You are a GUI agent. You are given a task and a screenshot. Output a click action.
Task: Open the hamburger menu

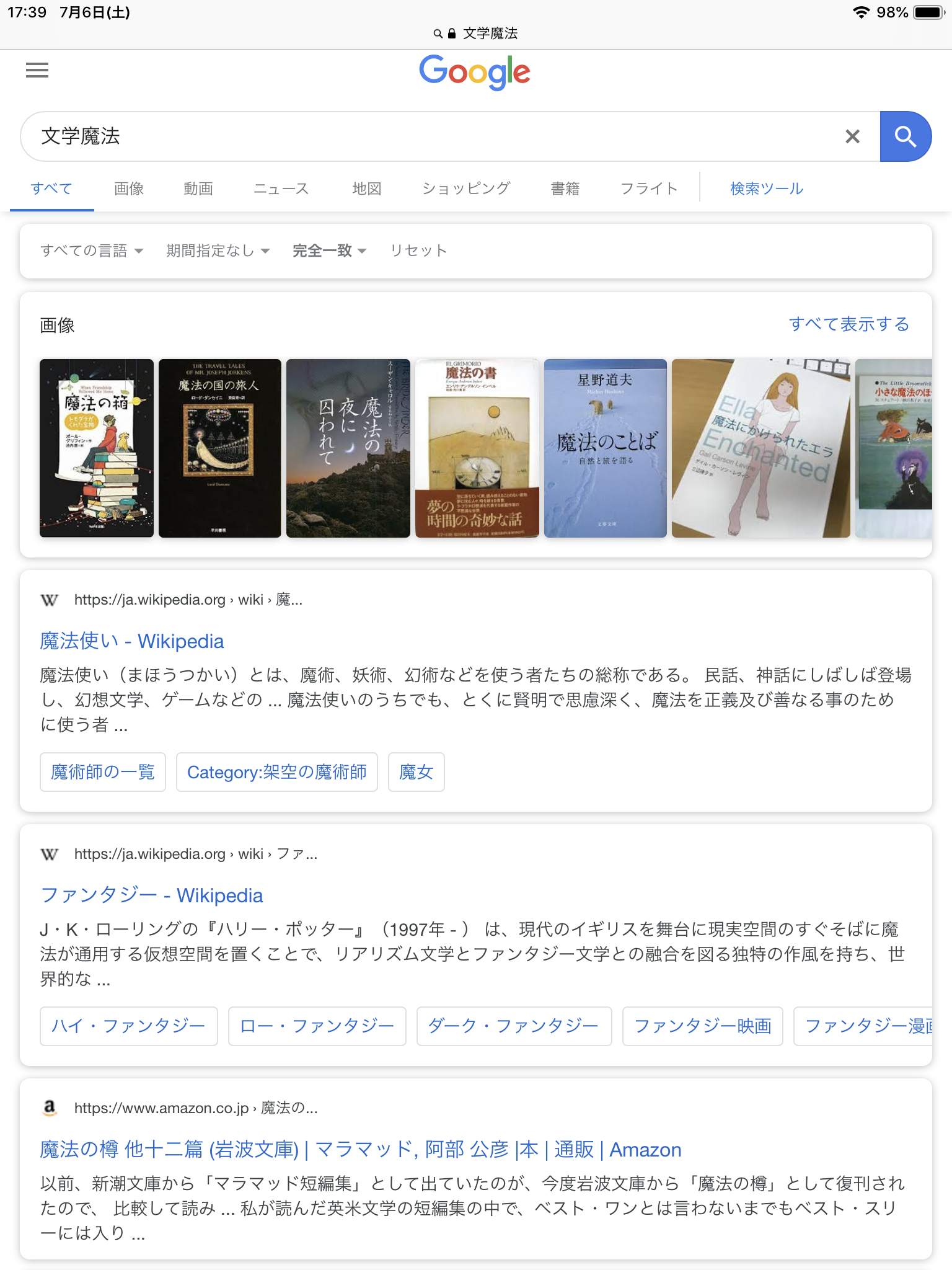37,70
